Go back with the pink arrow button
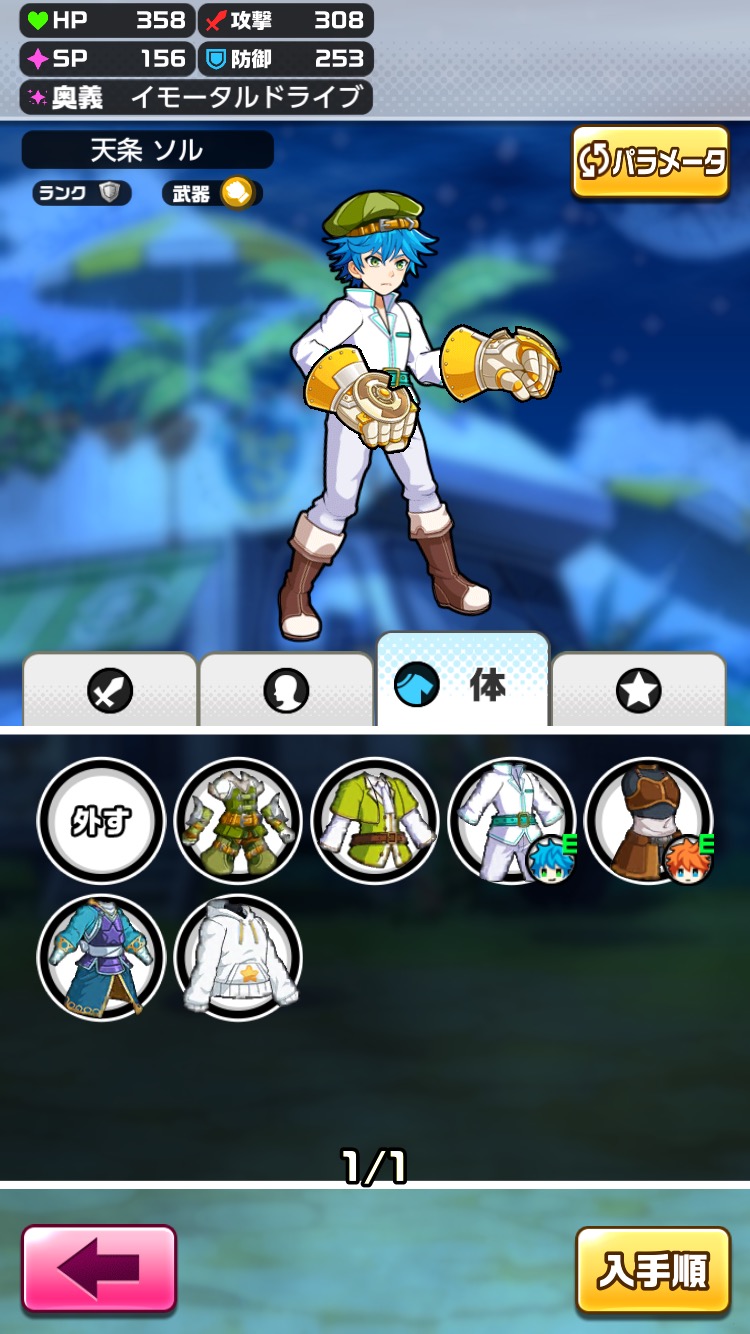 pos(99,1268)
